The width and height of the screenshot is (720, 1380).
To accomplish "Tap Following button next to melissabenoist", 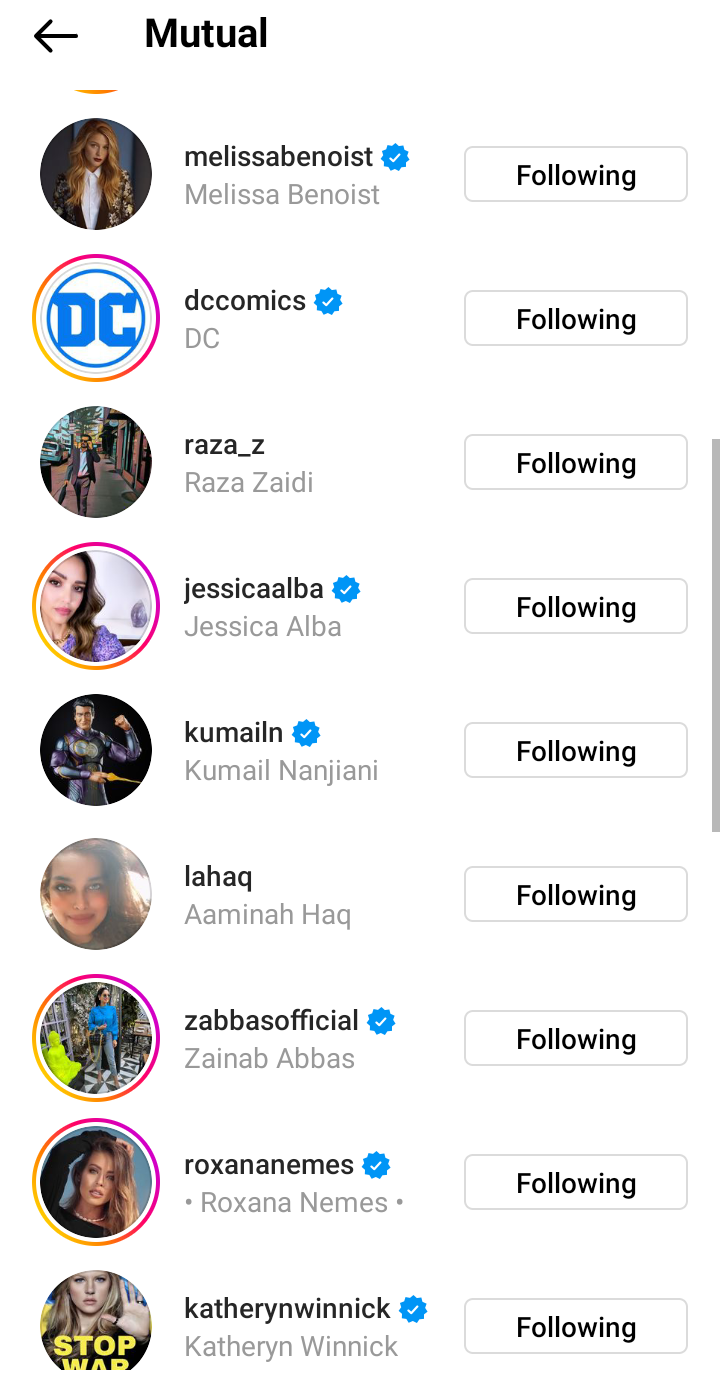I will [x=575, y=175].
